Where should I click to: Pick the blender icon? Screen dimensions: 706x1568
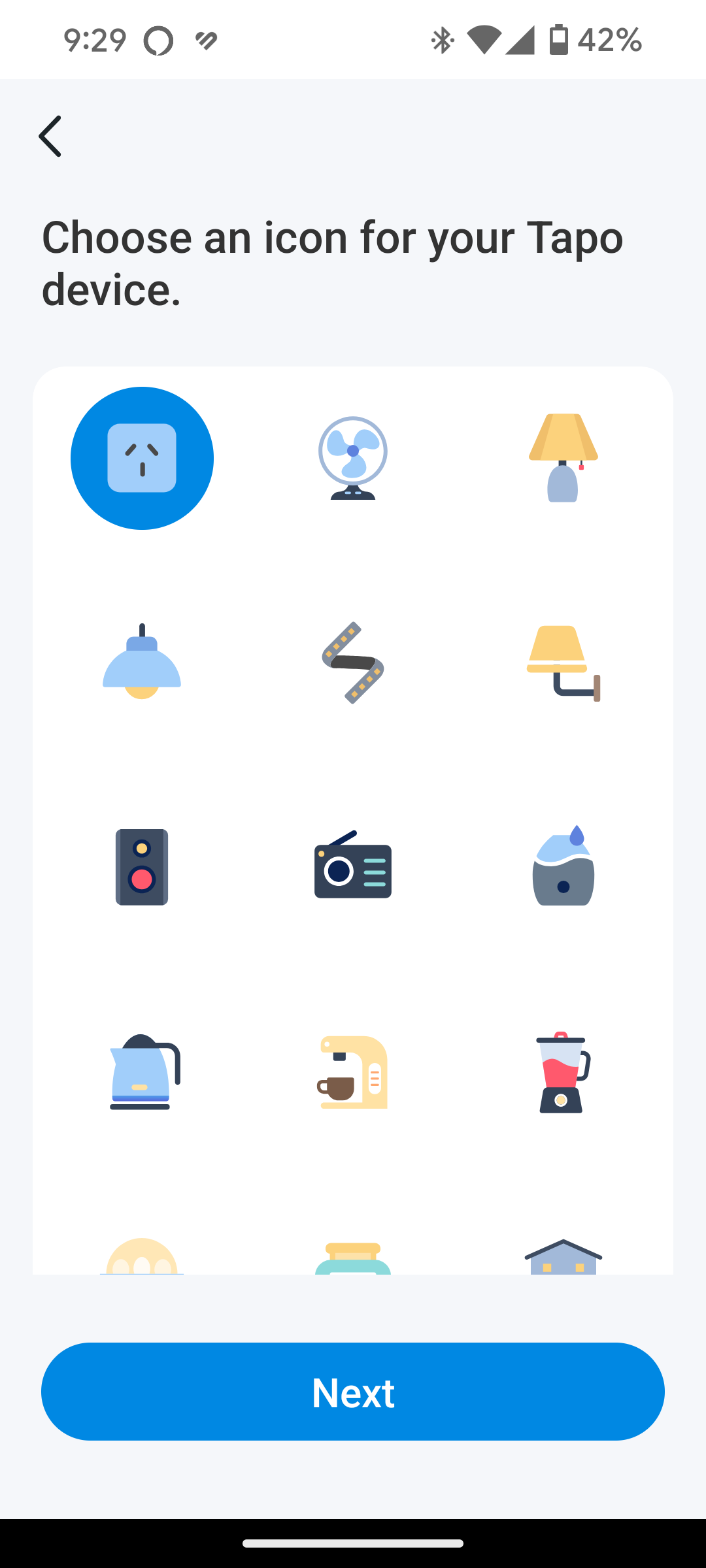click(563, 1072)
